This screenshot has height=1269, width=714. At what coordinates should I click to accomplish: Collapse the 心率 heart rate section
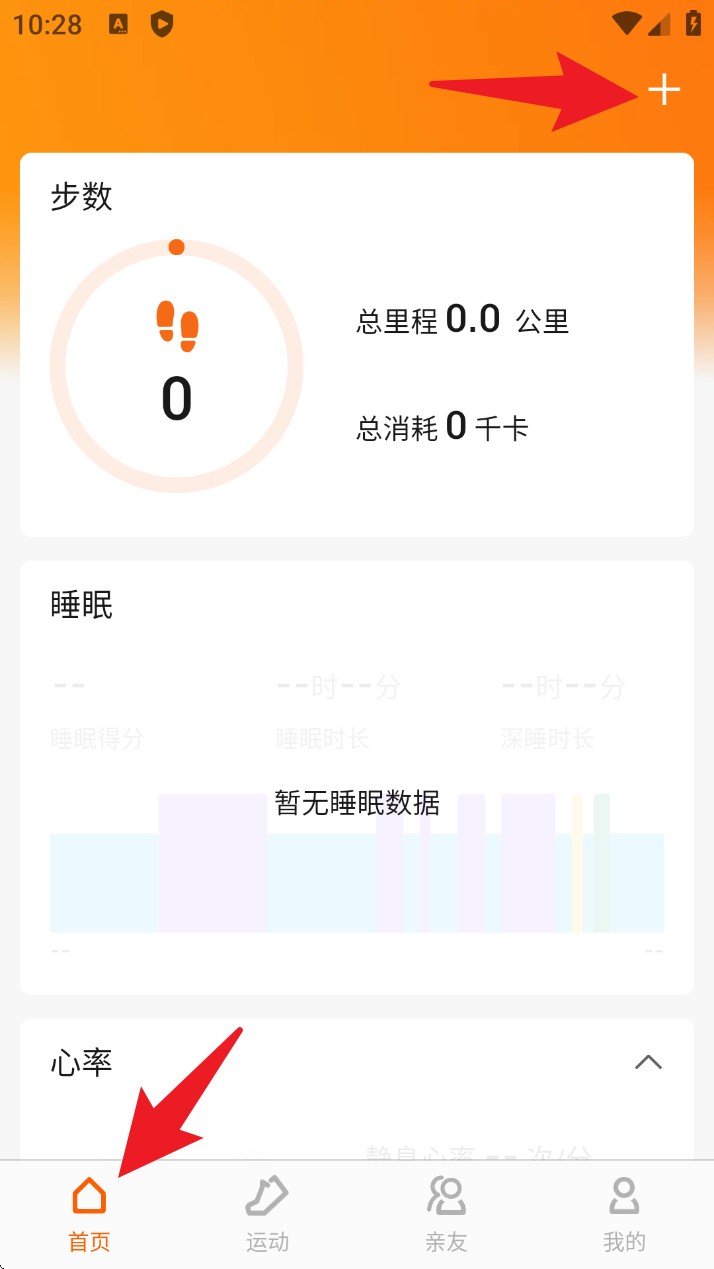648,1062
